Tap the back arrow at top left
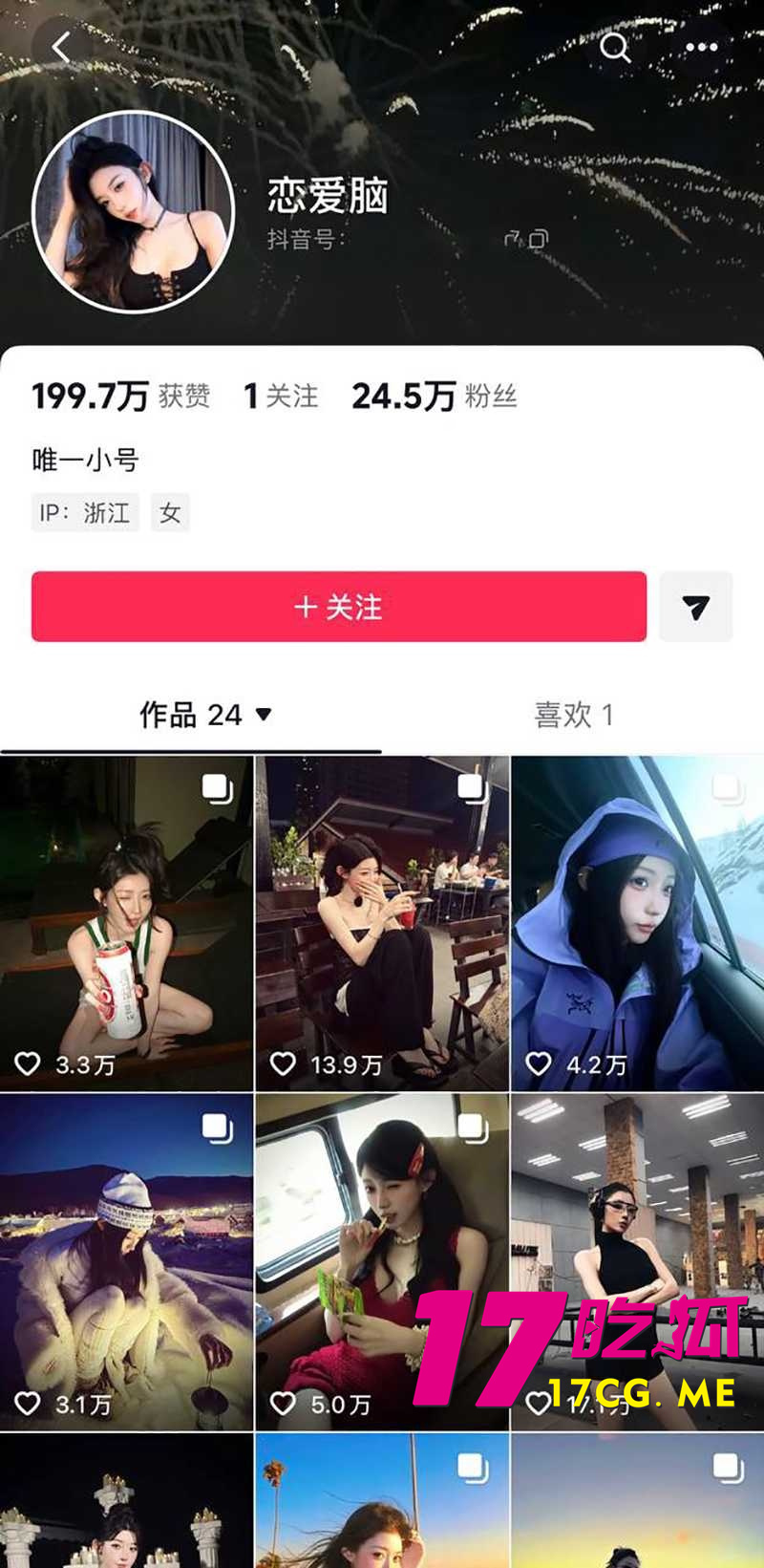 click(x=59, y=46)
